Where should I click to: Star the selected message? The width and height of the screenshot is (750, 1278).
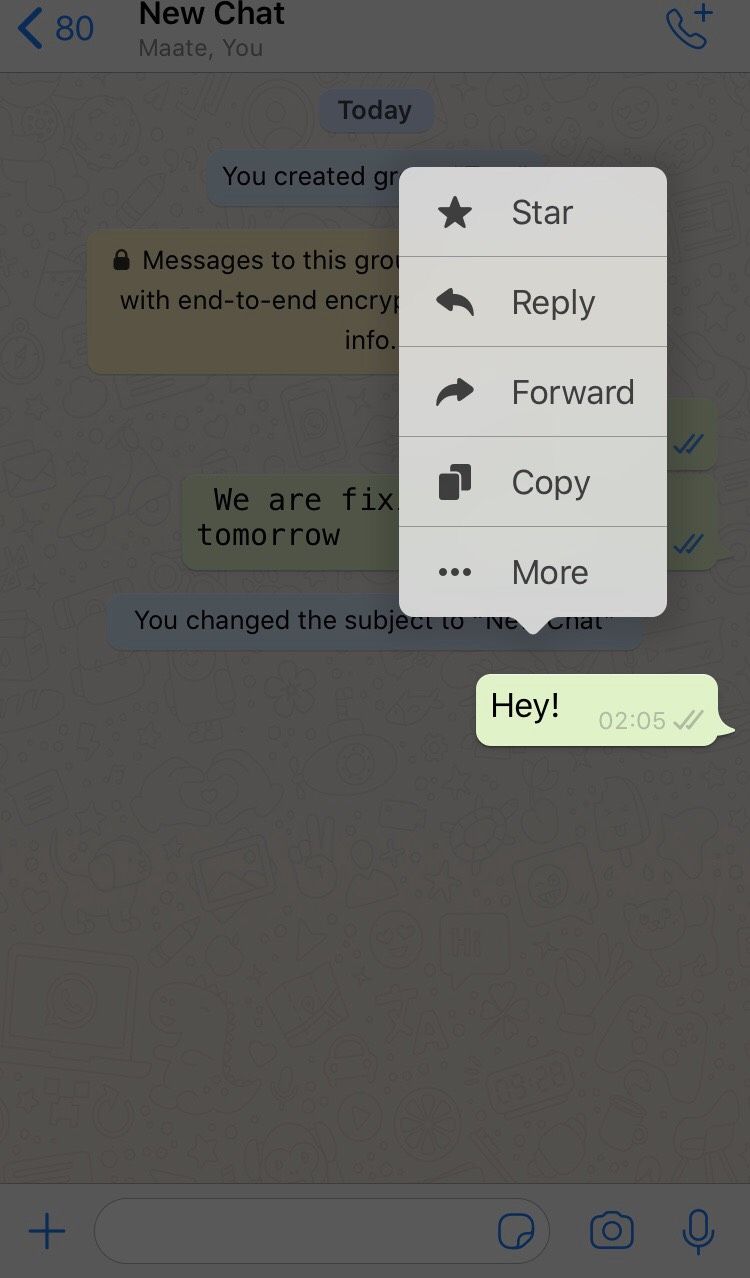pos(533,212)
